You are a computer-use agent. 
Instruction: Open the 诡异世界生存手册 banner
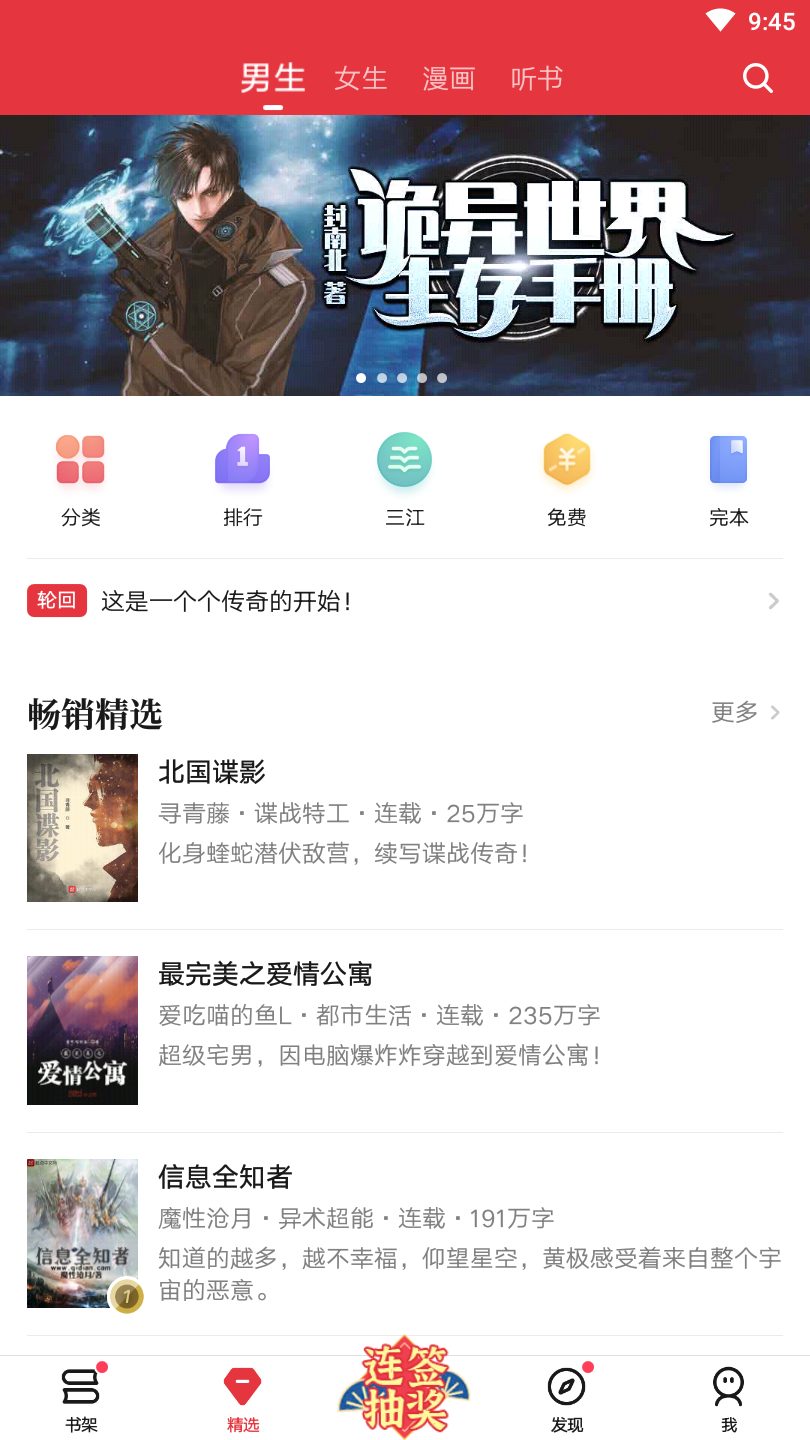[405, 255]
